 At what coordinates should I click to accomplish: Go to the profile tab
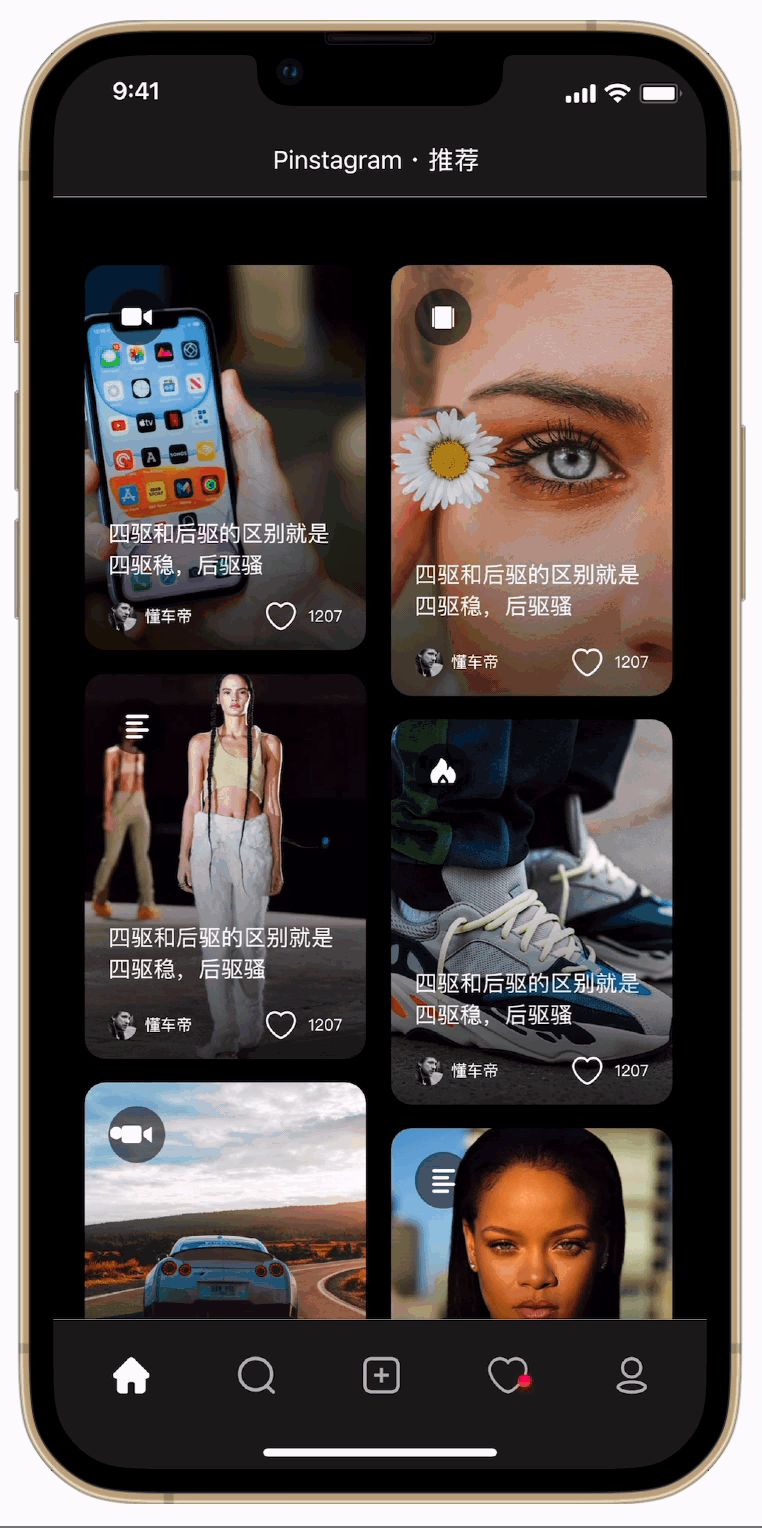click(x=631, y=1376)
